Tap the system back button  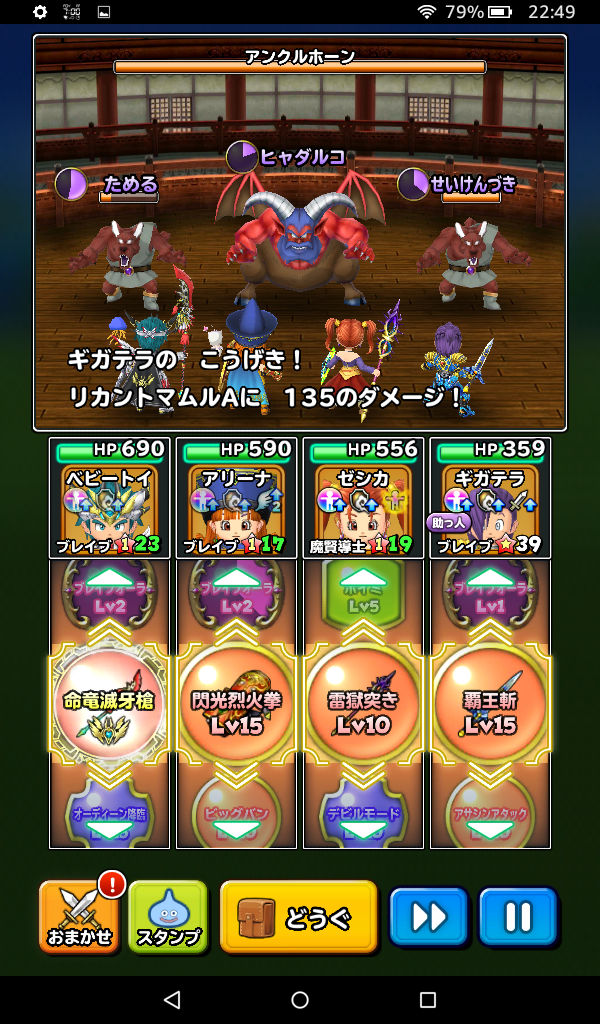171,1000
